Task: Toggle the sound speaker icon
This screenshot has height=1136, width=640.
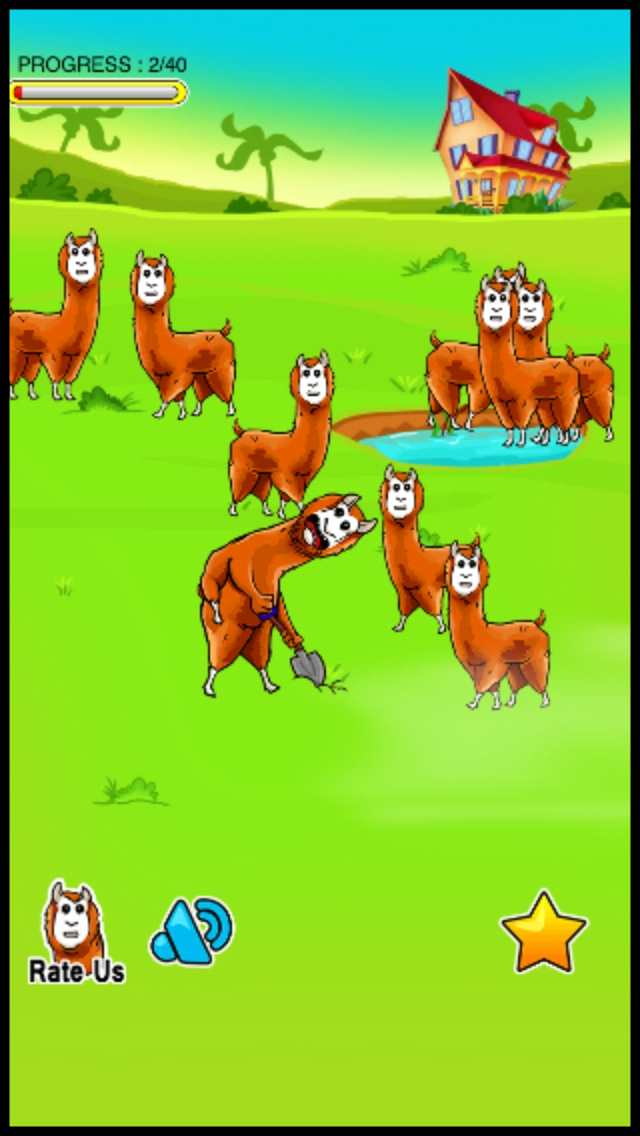Action: click(x=192, y=930)
